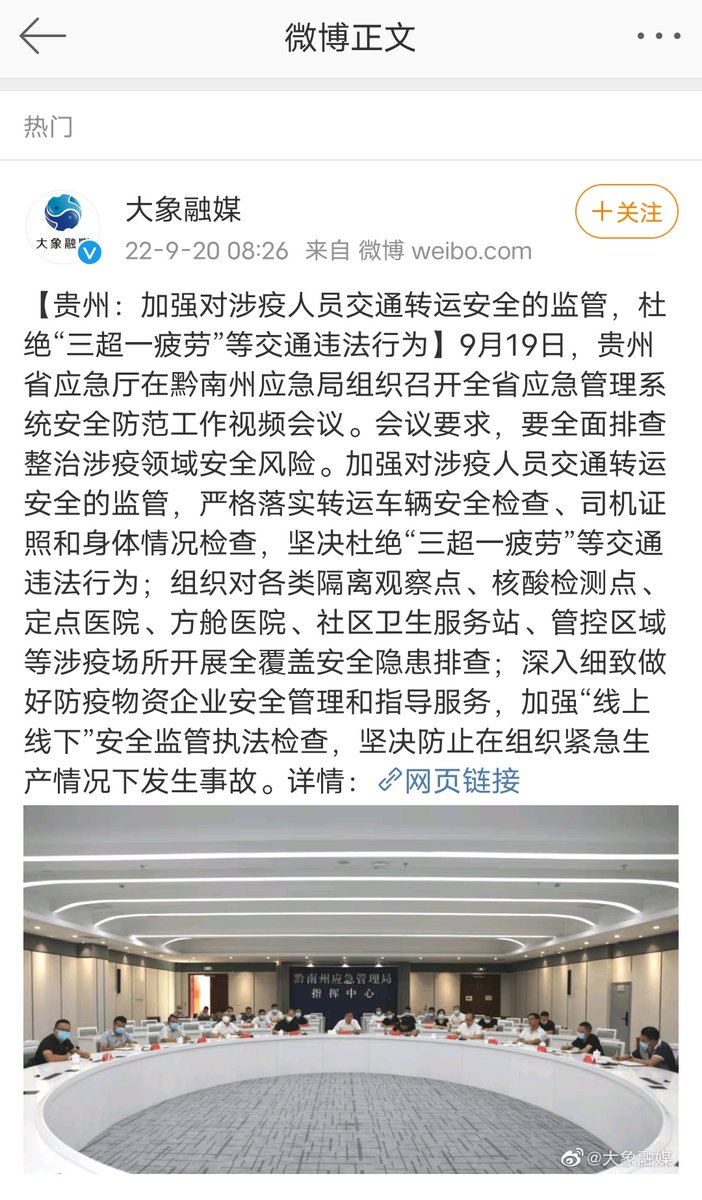View the meeting photo in full
The image size is (702, 1200).
(351, 990)
